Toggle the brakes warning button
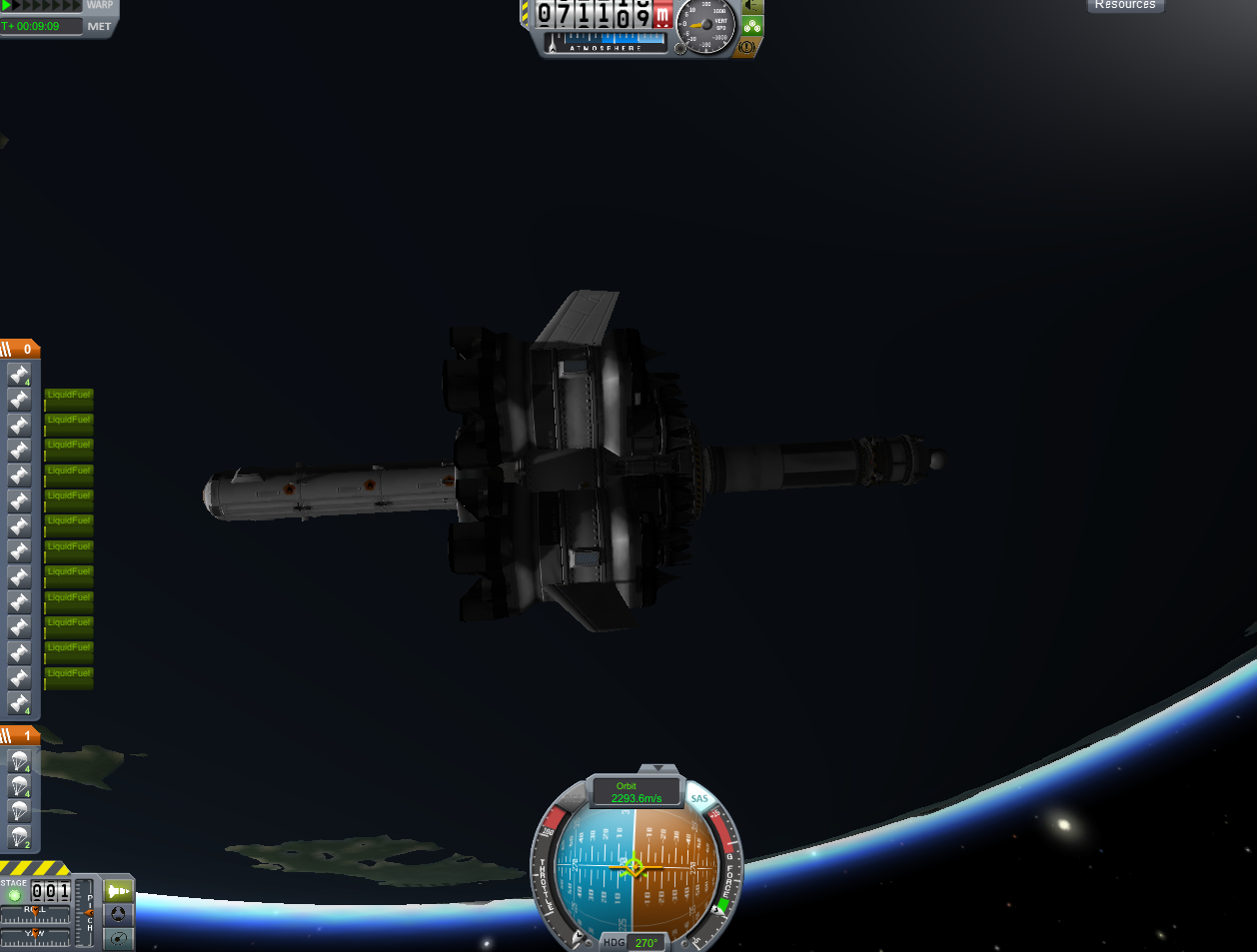 (x=746, y=46)
